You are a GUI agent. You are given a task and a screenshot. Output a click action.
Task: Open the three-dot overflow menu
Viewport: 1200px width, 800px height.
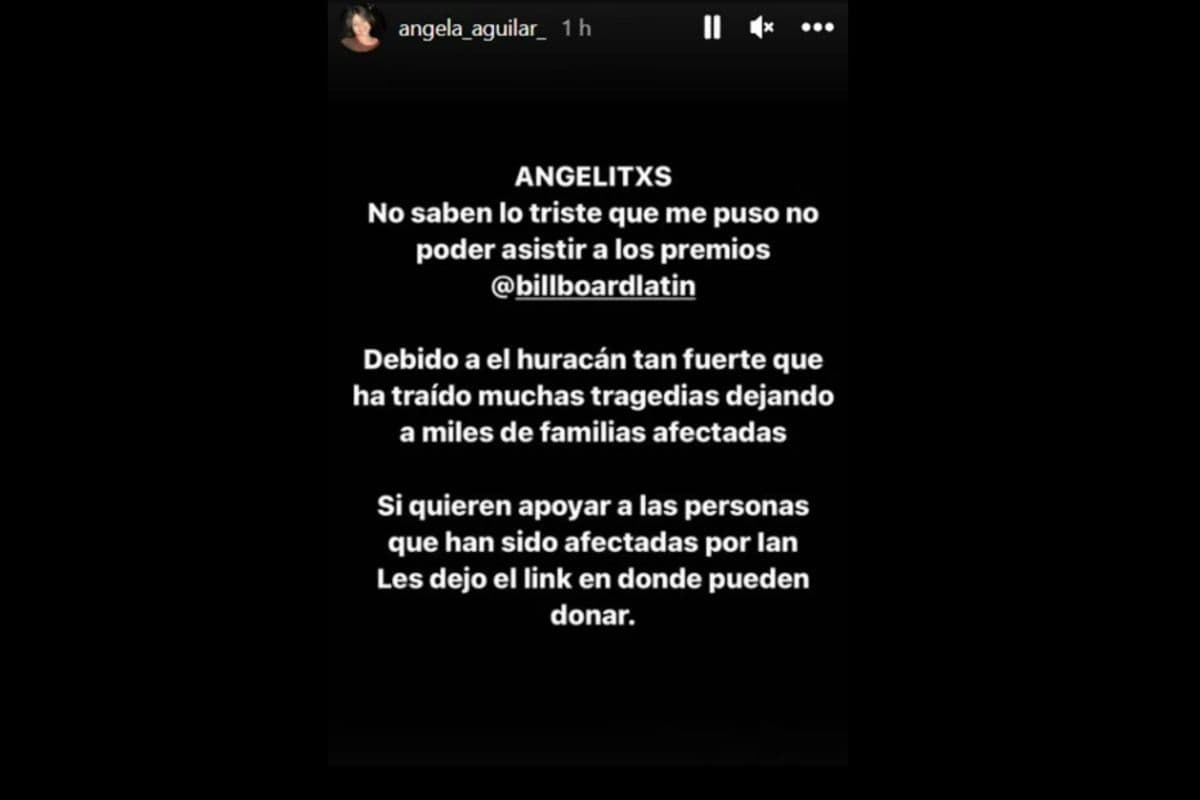(817, 28)
